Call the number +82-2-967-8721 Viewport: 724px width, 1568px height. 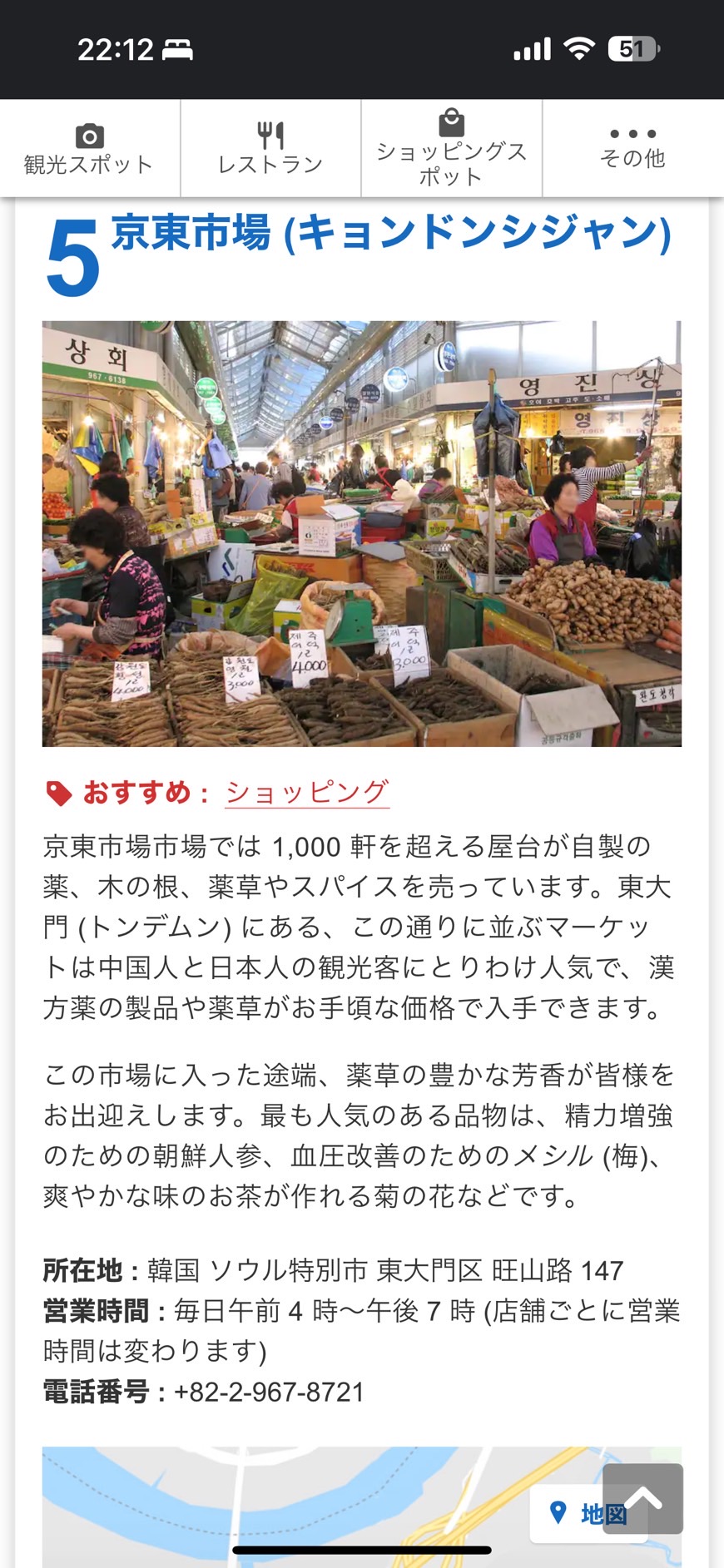pyautogui.click(x=269, y=1391)
